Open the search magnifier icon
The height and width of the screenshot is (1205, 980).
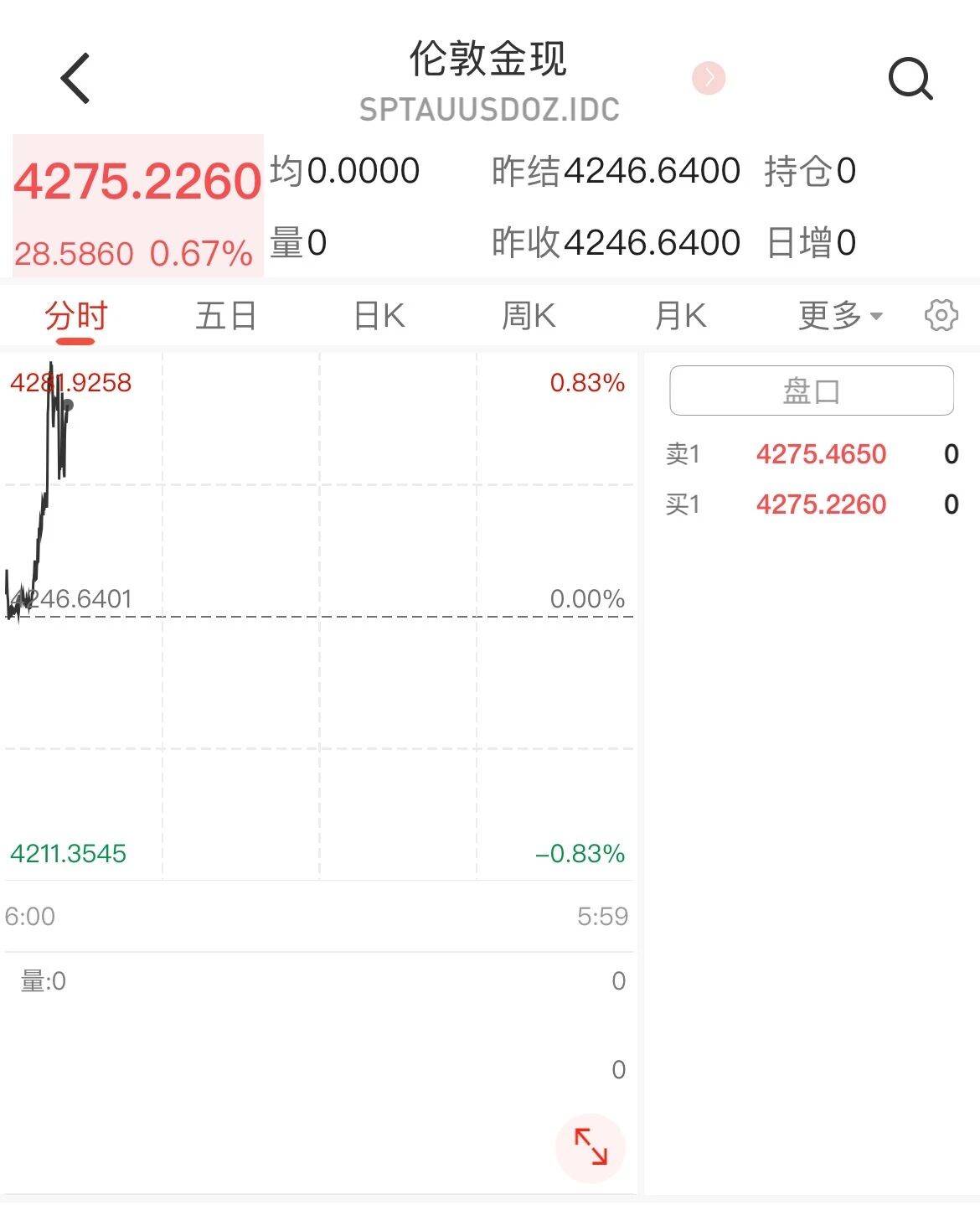910,80
